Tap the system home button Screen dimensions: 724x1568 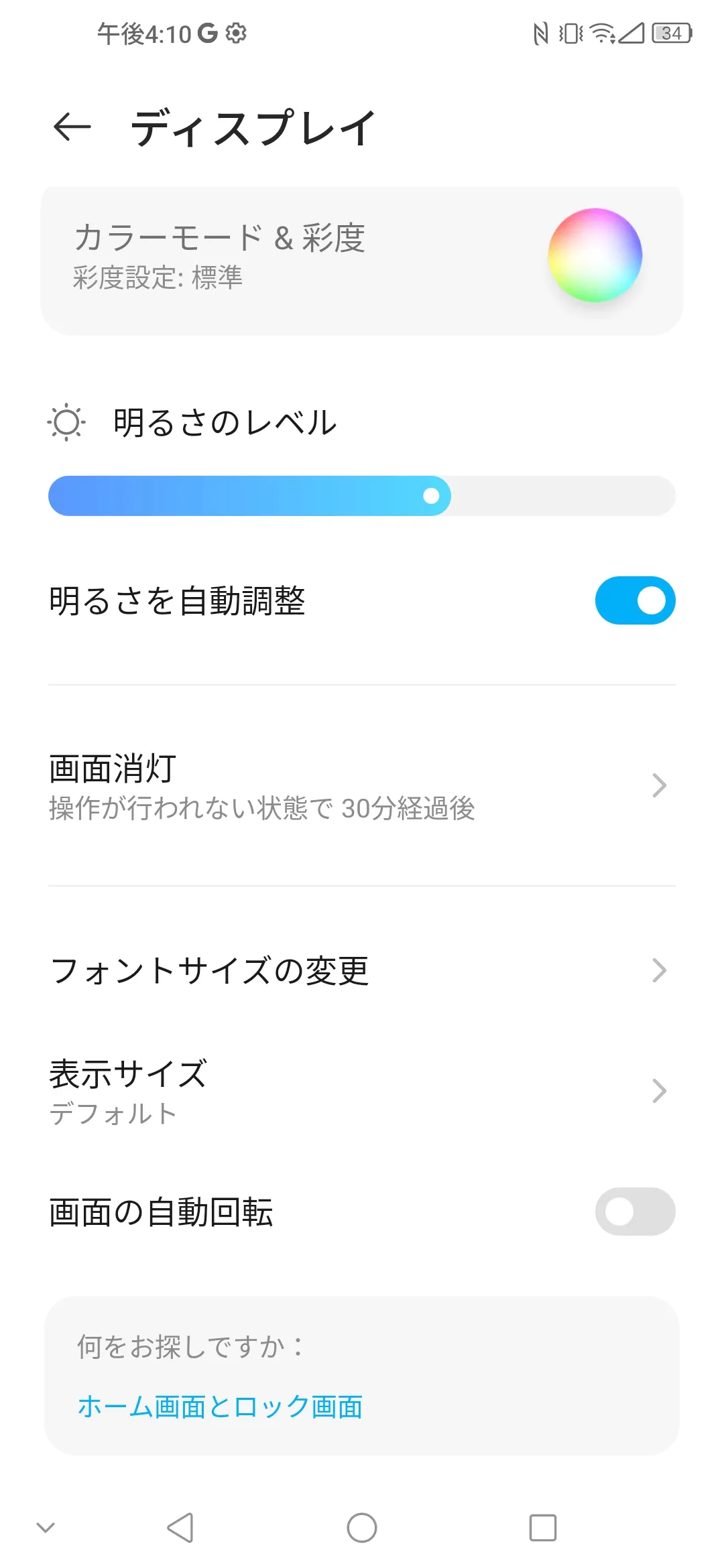coord(362,1528)
